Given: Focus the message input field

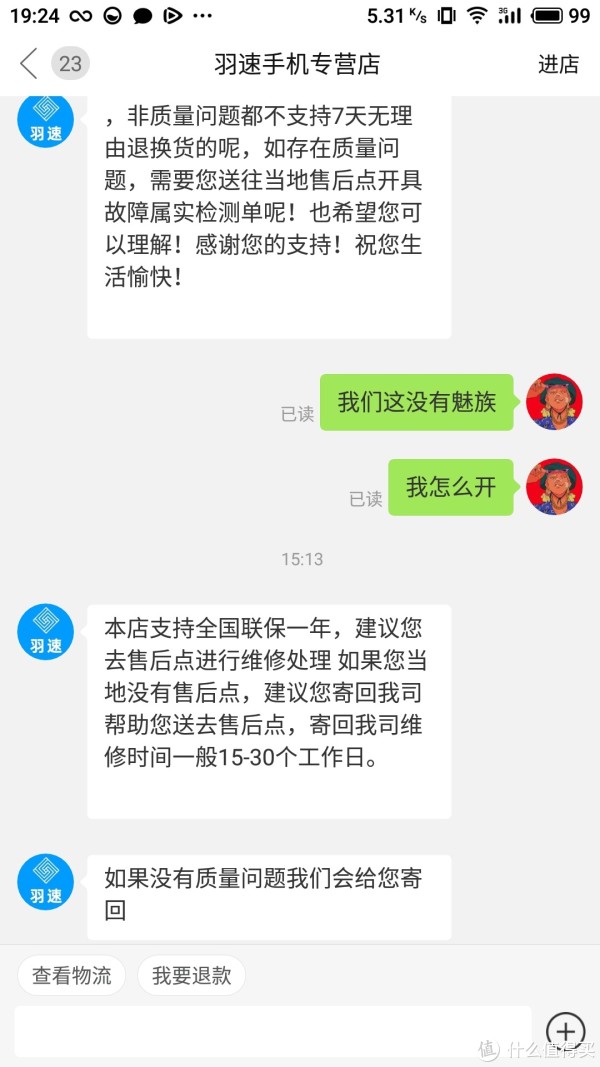Looking at the screenshot, I should point(272,1031).
